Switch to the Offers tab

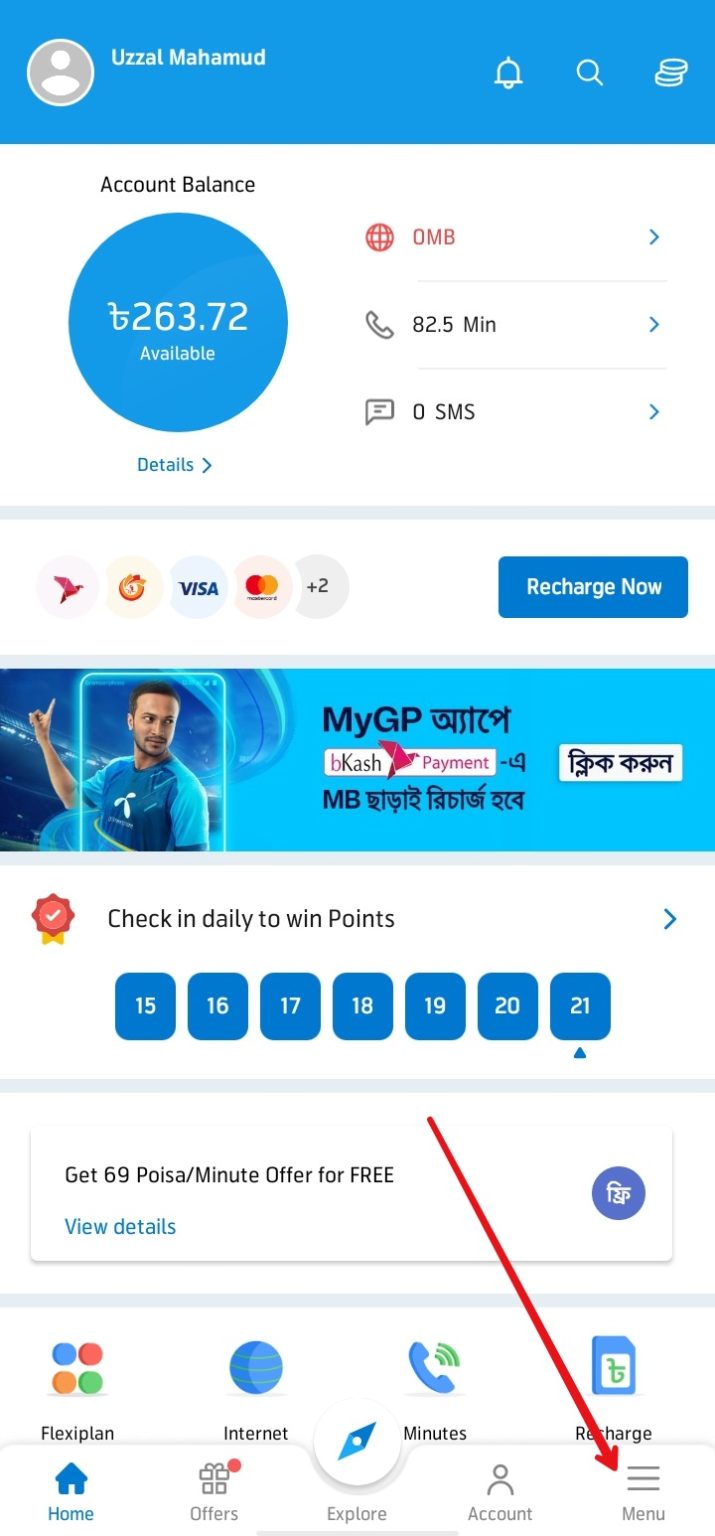[x=214, y=1491]
